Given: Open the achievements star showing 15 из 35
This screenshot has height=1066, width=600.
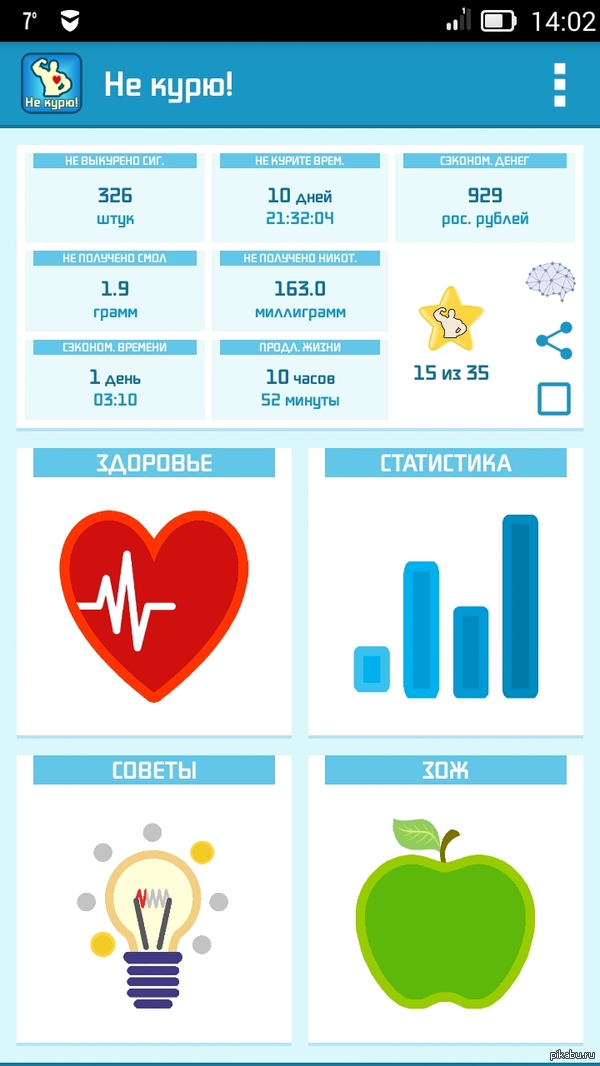Looking at the screenshot, I should (x=450, y=320).
